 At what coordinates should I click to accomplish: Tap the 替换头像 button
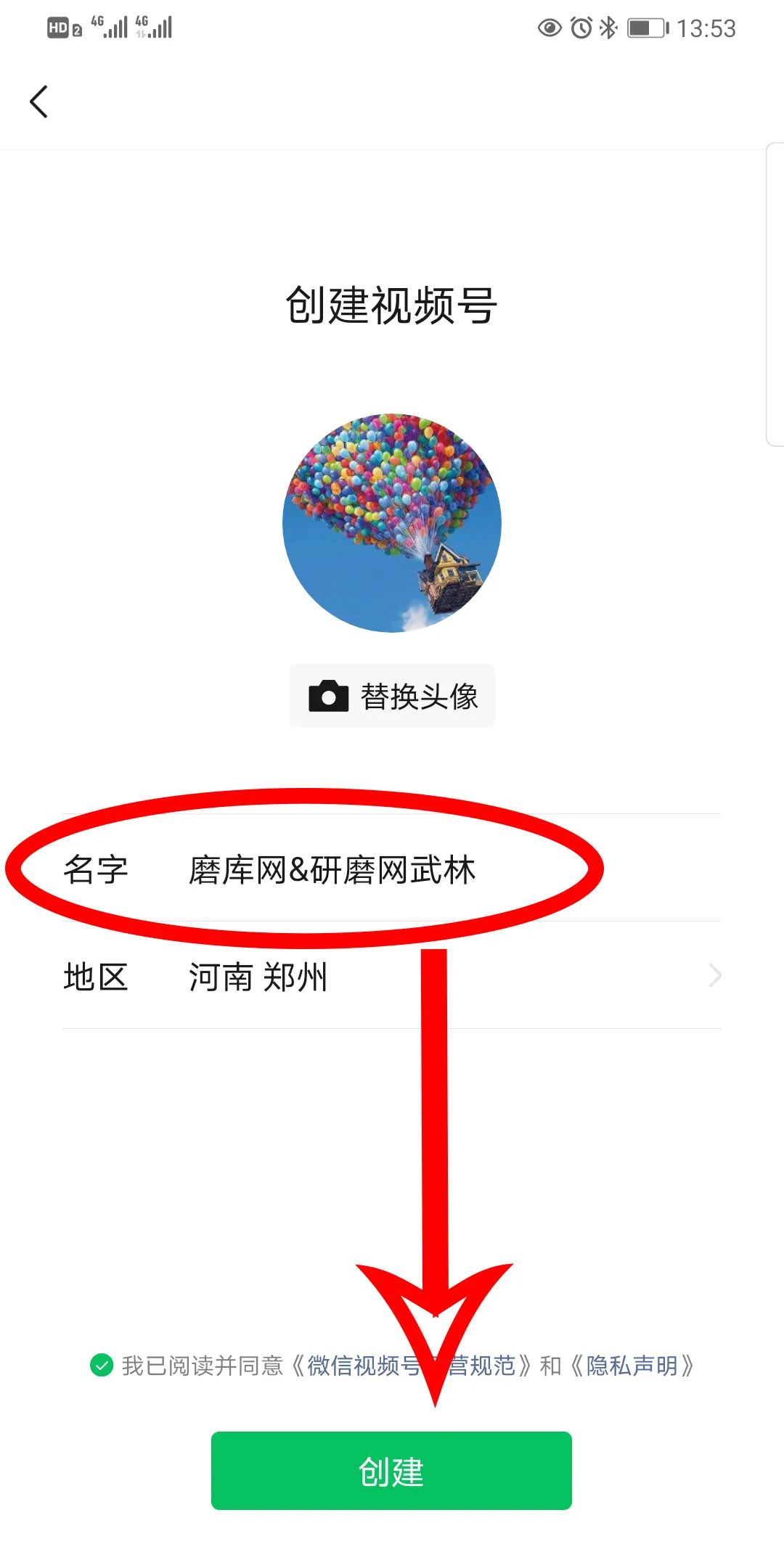[x=392, y=696]
